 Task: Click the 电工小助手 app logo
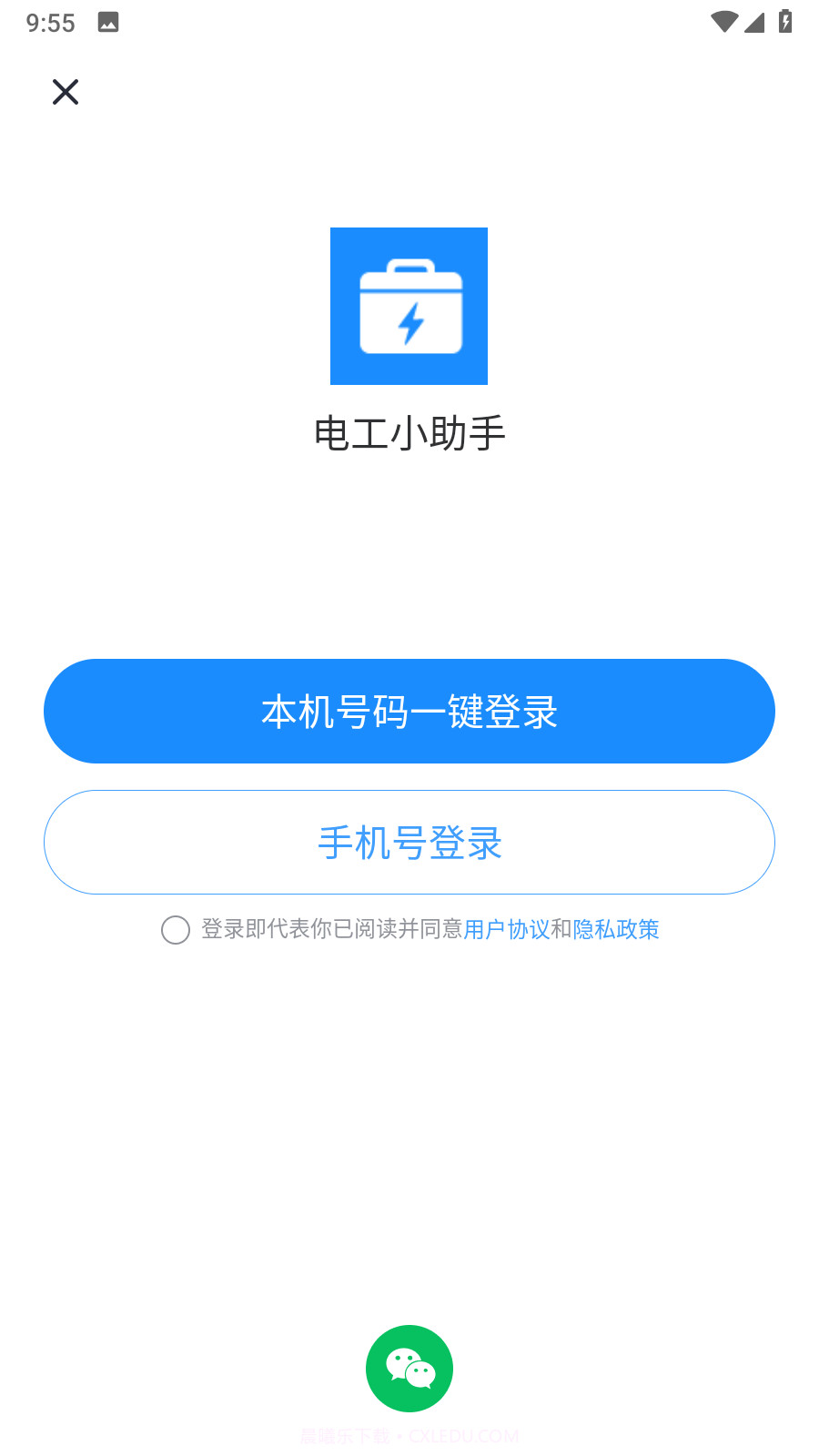[409, 306]
